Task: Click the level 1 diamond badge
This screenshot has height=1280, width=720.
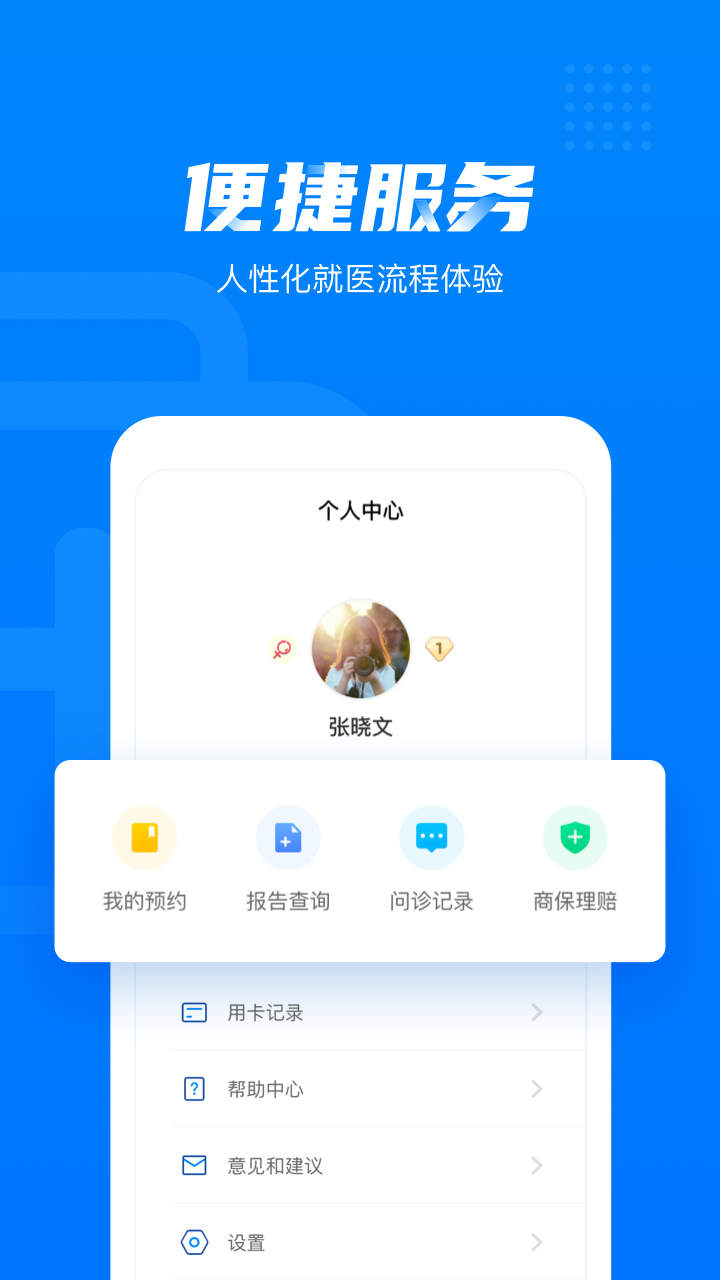Action: (440, 650)
